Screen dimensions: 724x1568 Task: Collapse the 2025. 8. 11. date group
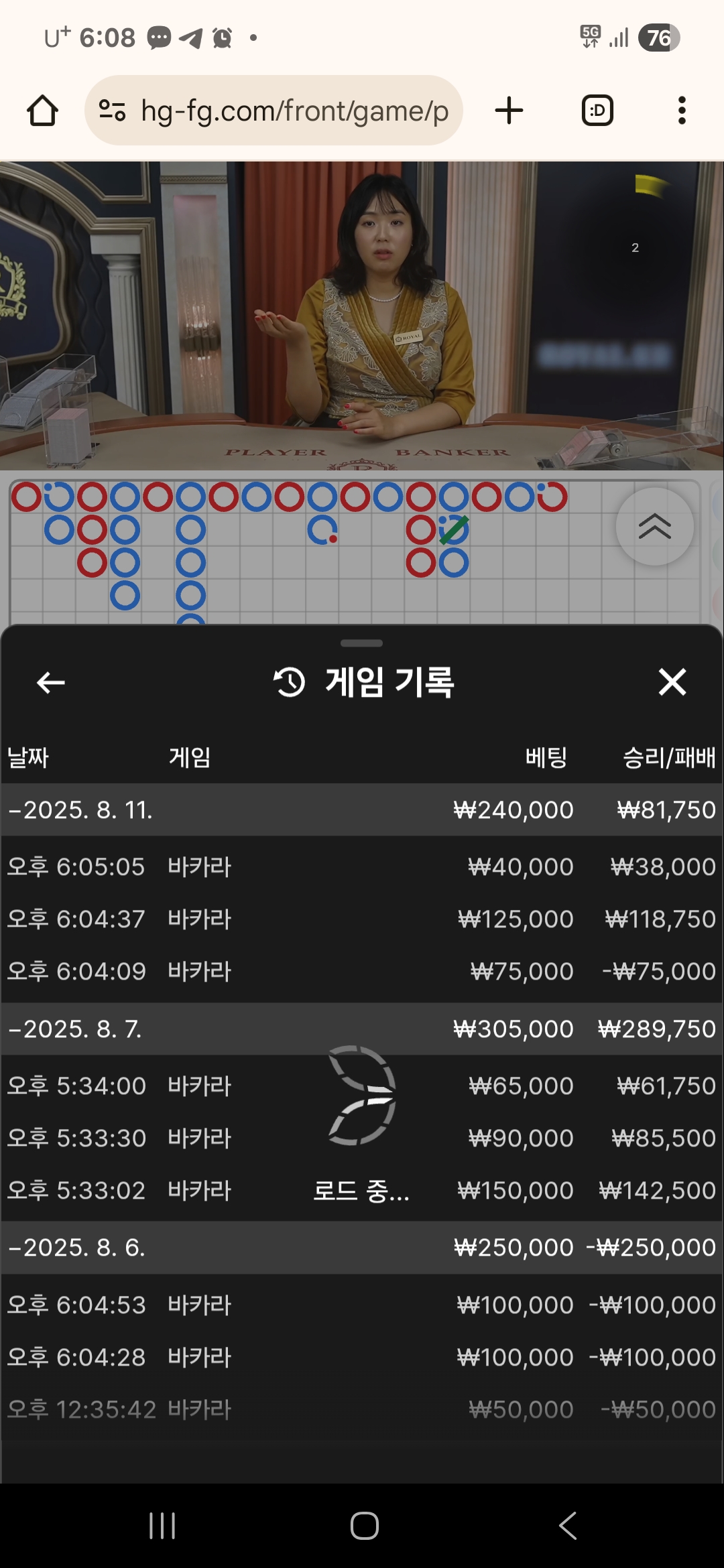click(x=80, y=809)
